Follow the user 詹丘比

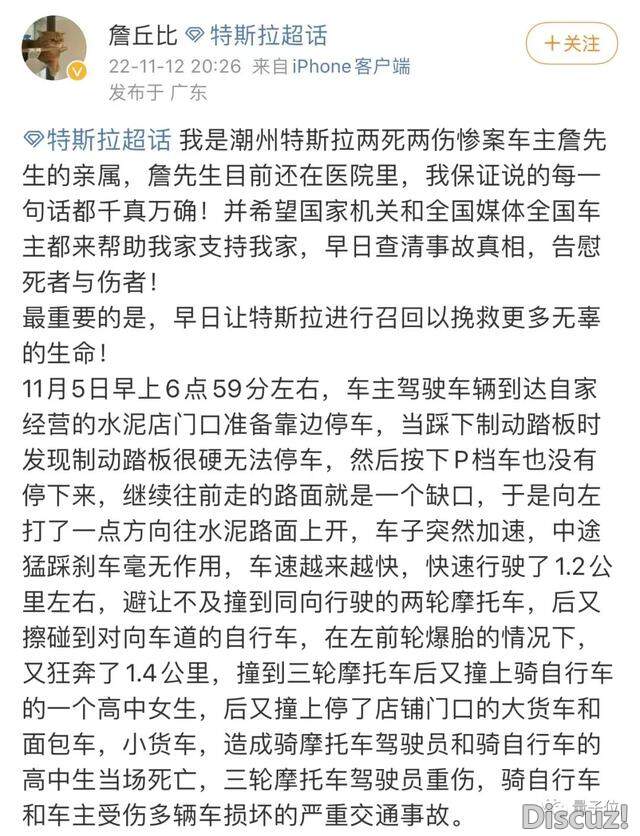coord(573,44)
